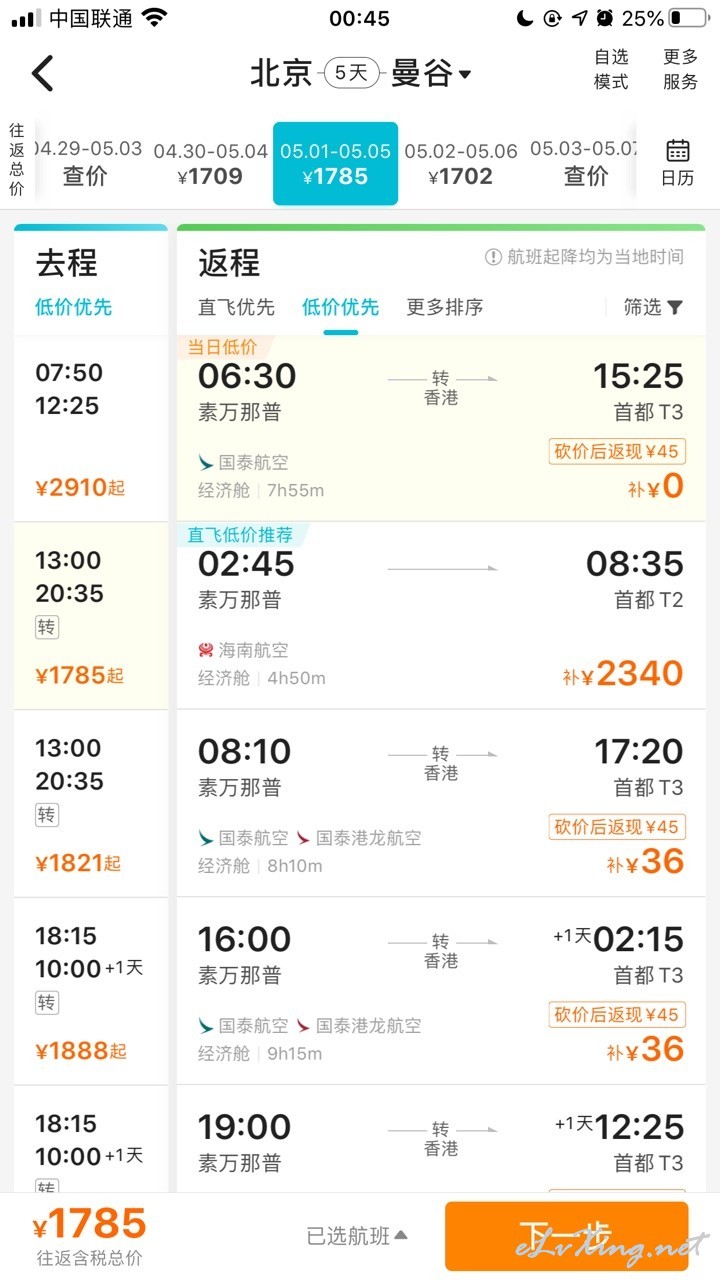Choose the outbound flight priced ¥1821
720x1280 pixels.
pos(91,804)
